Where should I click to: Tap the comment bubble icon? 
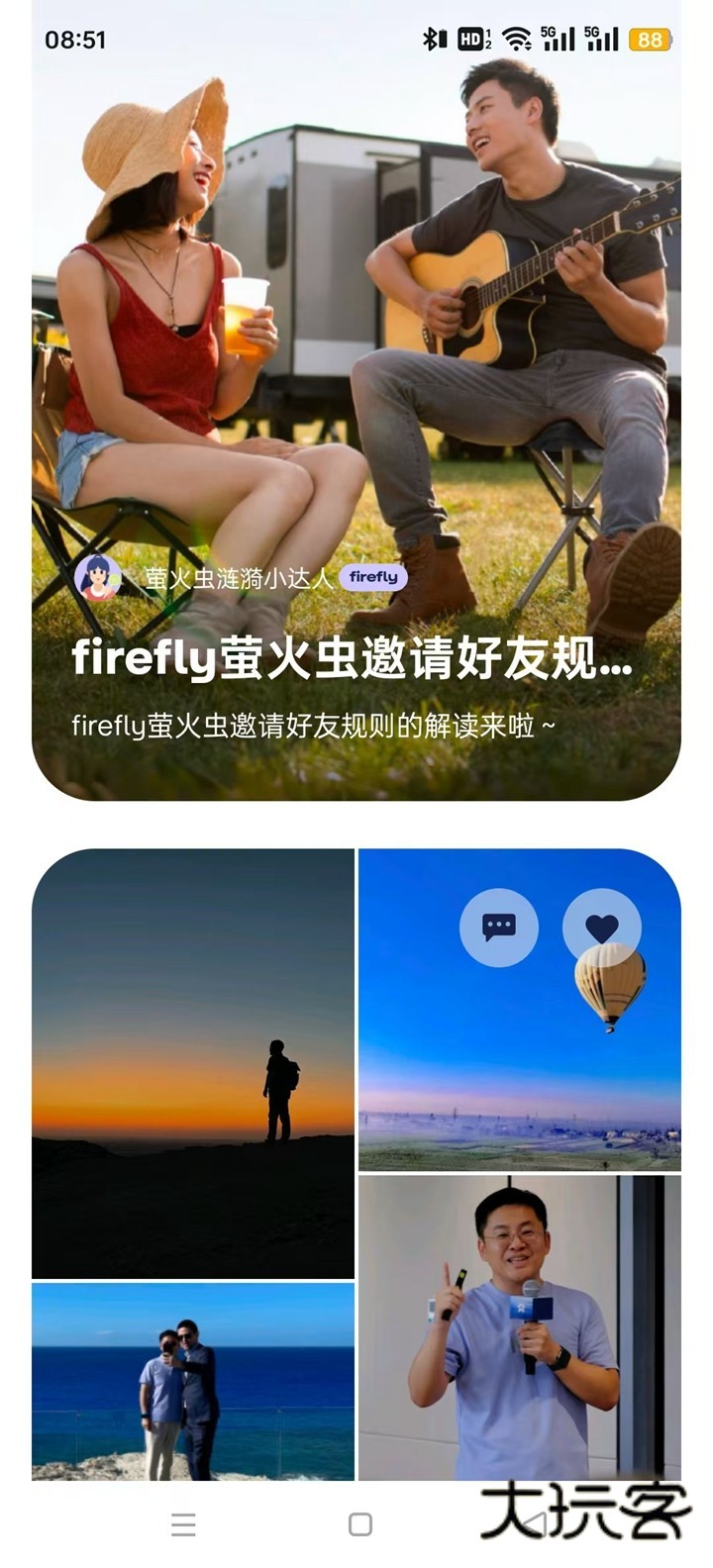[499, 928]
